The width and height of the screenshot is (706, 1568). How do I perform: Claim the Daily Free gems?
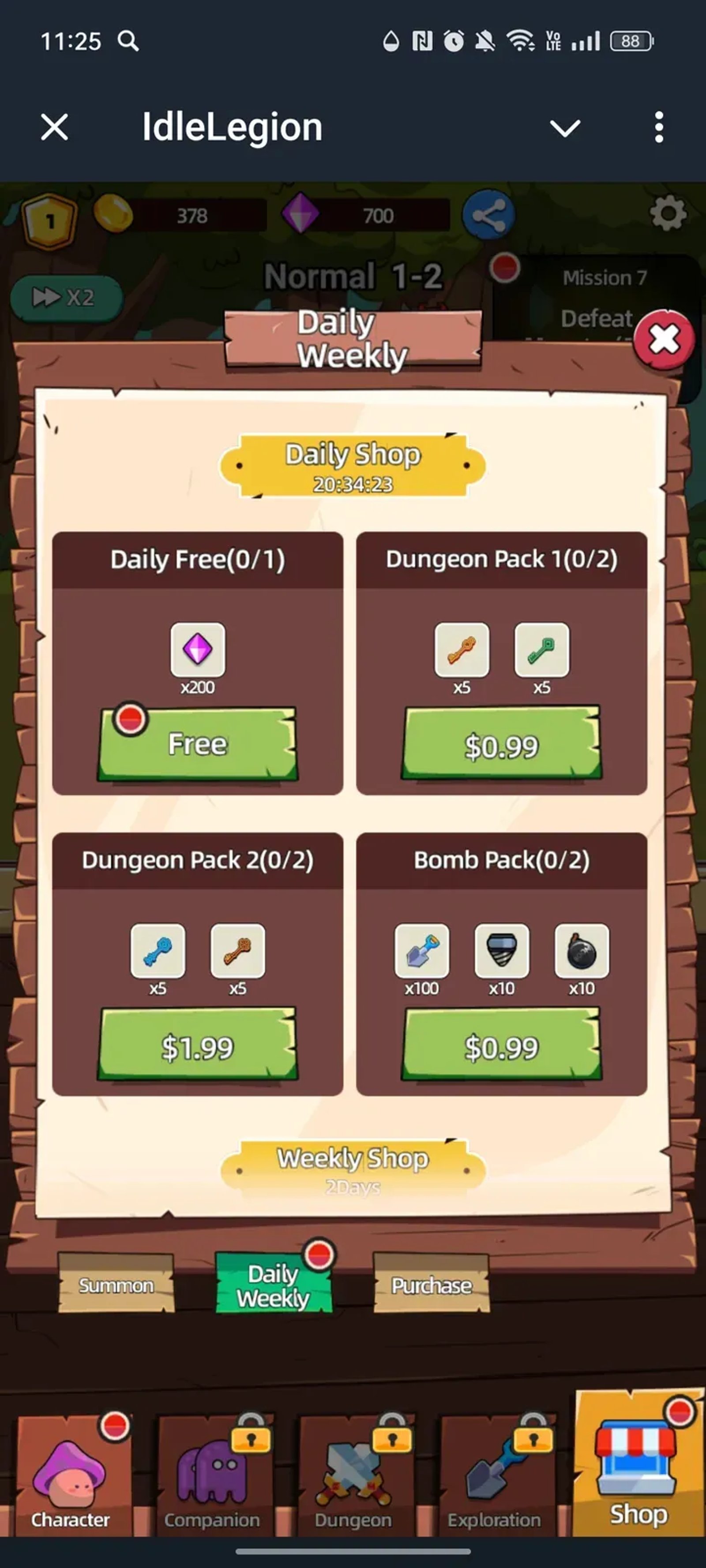[x=197, y=744]
